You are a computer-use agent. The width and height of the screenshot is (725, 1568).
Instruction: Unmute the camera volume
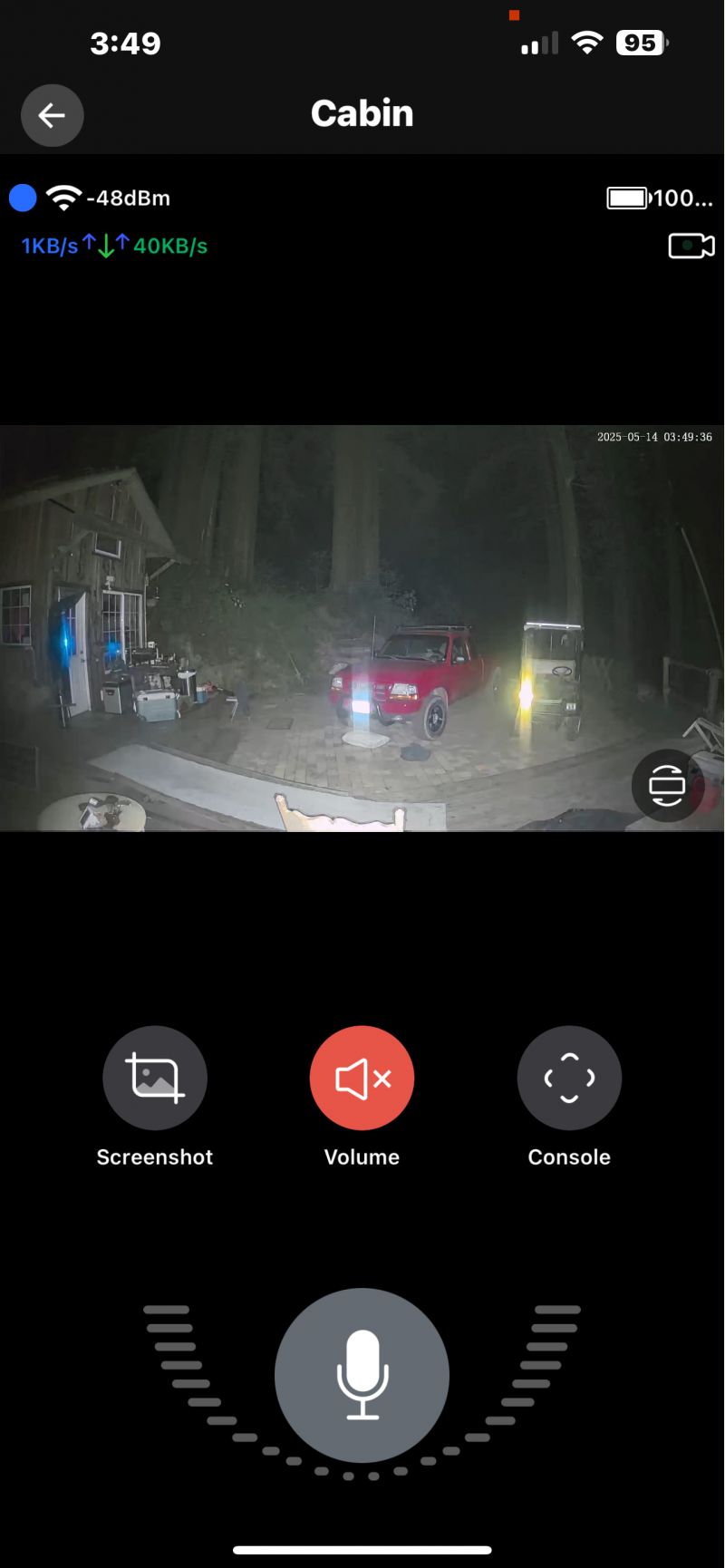[362, 1078]
